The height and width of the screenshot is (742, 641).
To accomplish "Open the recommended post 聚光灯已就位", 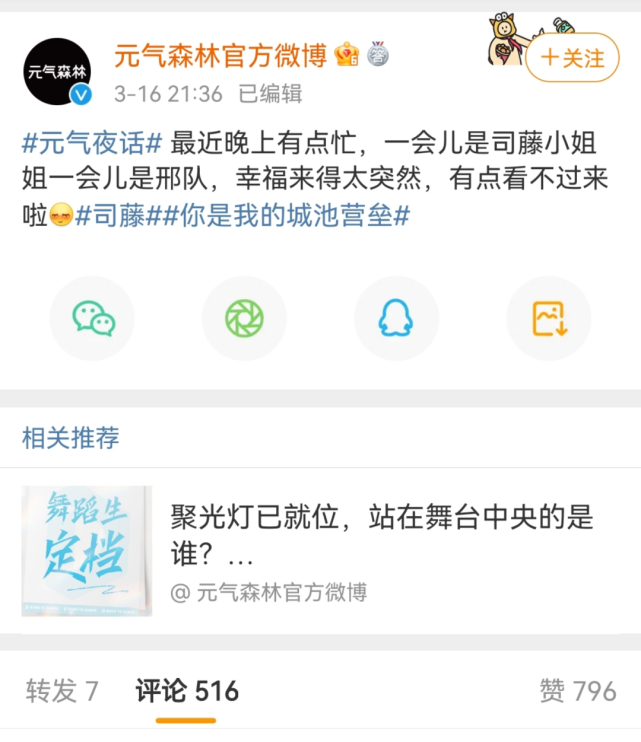I will pyautogui.click(x=380, y=536).
